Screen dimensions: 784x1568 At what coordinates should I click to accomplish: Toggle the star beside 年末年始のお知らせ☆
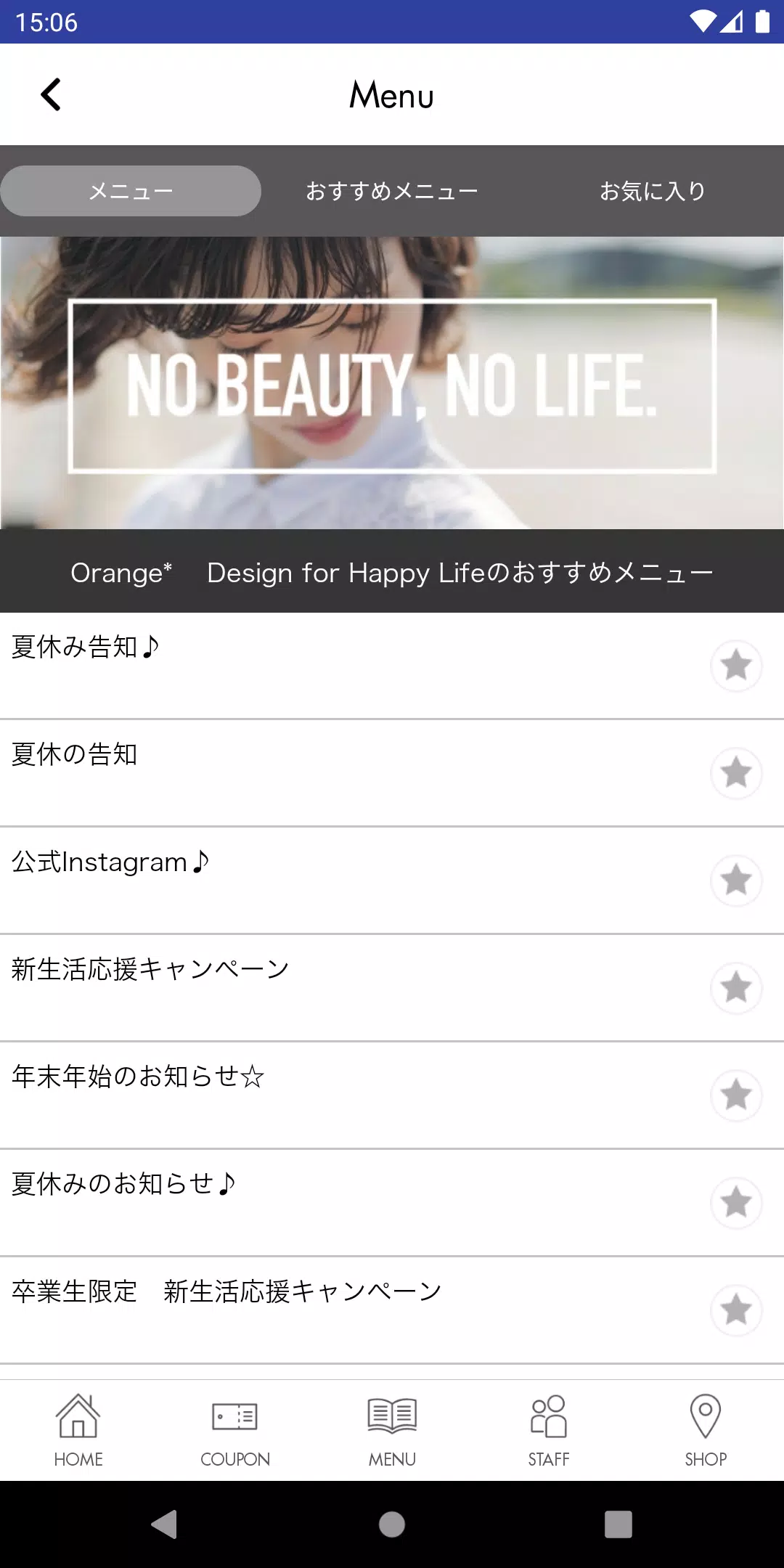(736, 1095)
